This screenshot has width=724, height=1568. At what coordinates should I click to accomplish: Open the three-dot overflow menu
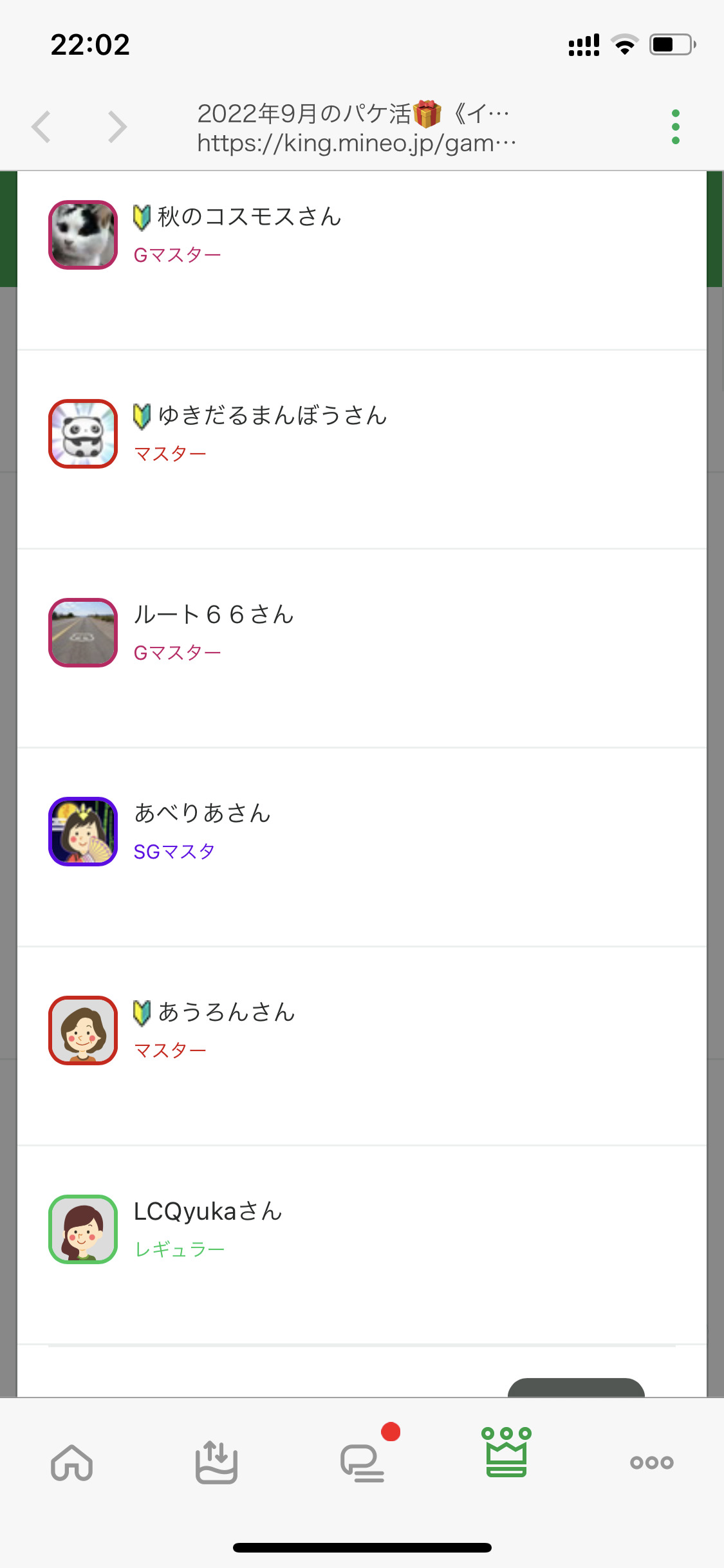pyautogui.click(x=675, y=127)
